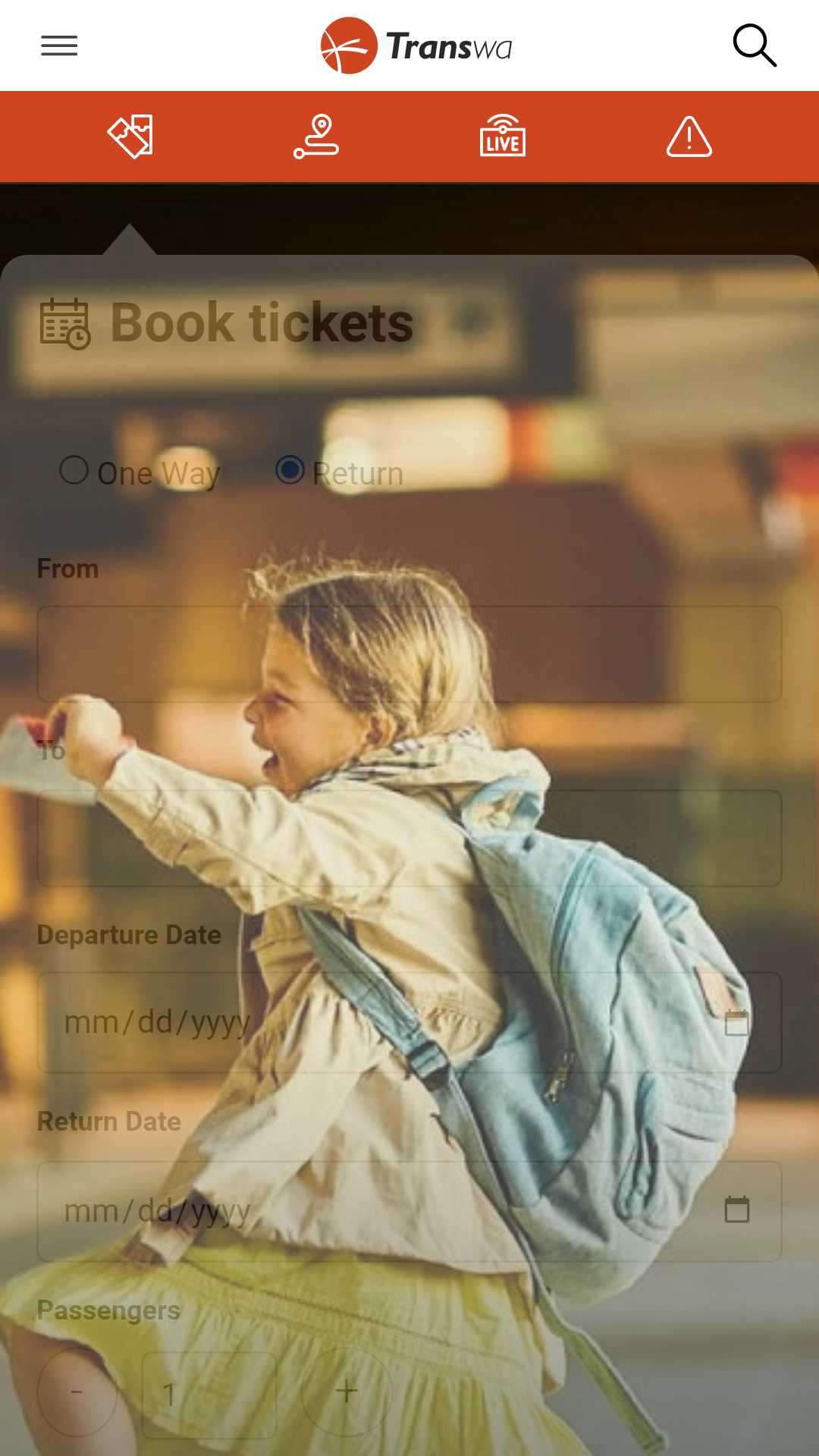The height and width of the screenshot is (1456, 819).
Task: Tap the Return Date field
Action: [x=409, y=1211]
